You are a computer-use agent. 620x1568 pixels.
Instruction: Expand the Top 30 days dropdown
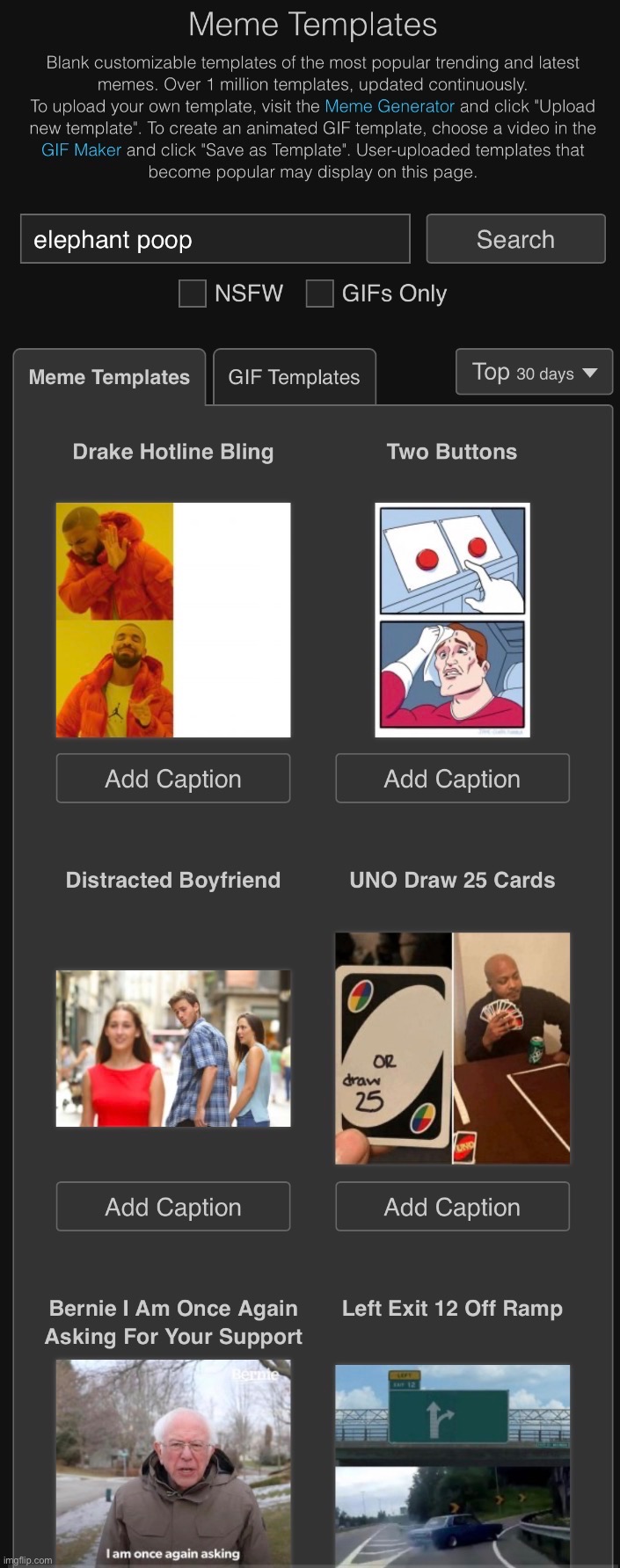tap(534, 373)
